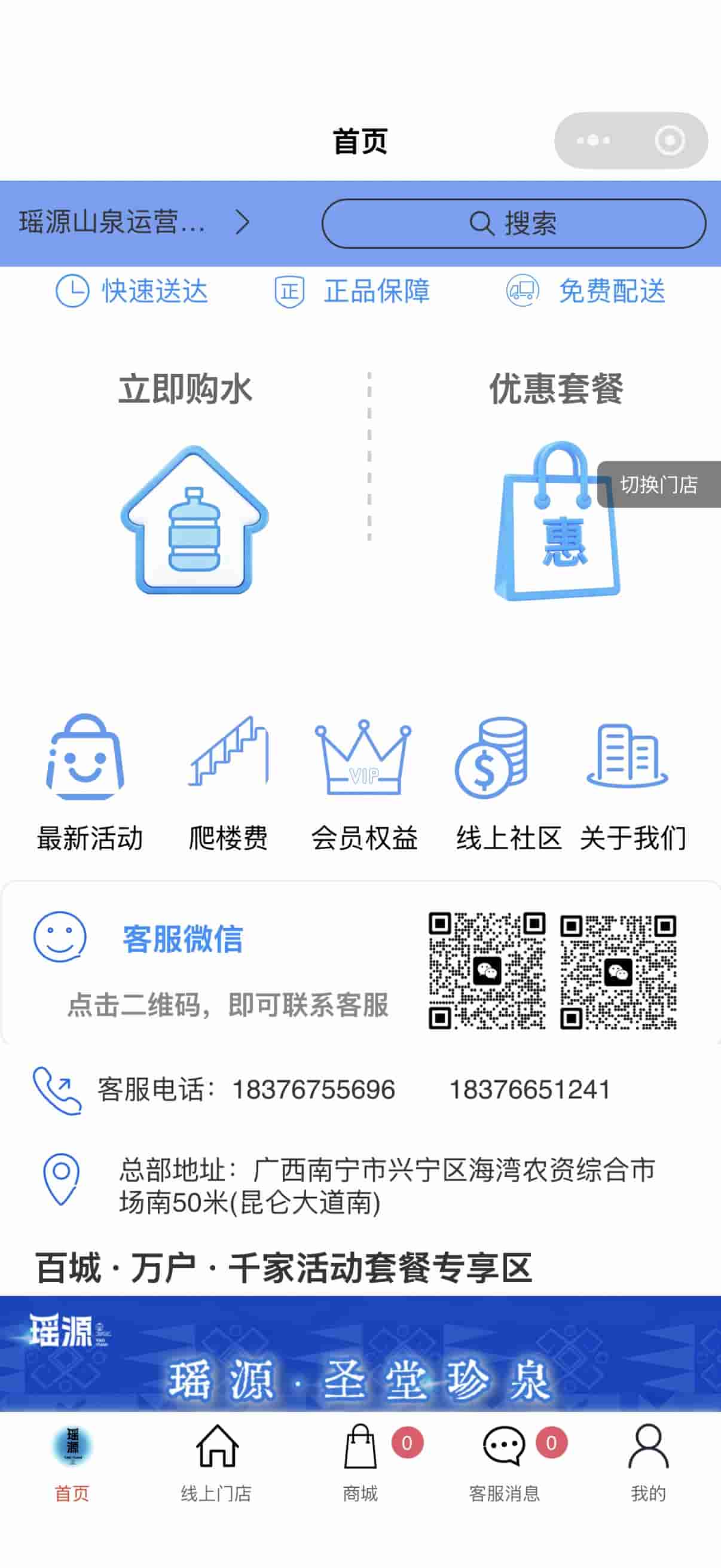
Task: Open 爬楼费 stair fee page
Action: pyautogui.click(x=228, y=783)
